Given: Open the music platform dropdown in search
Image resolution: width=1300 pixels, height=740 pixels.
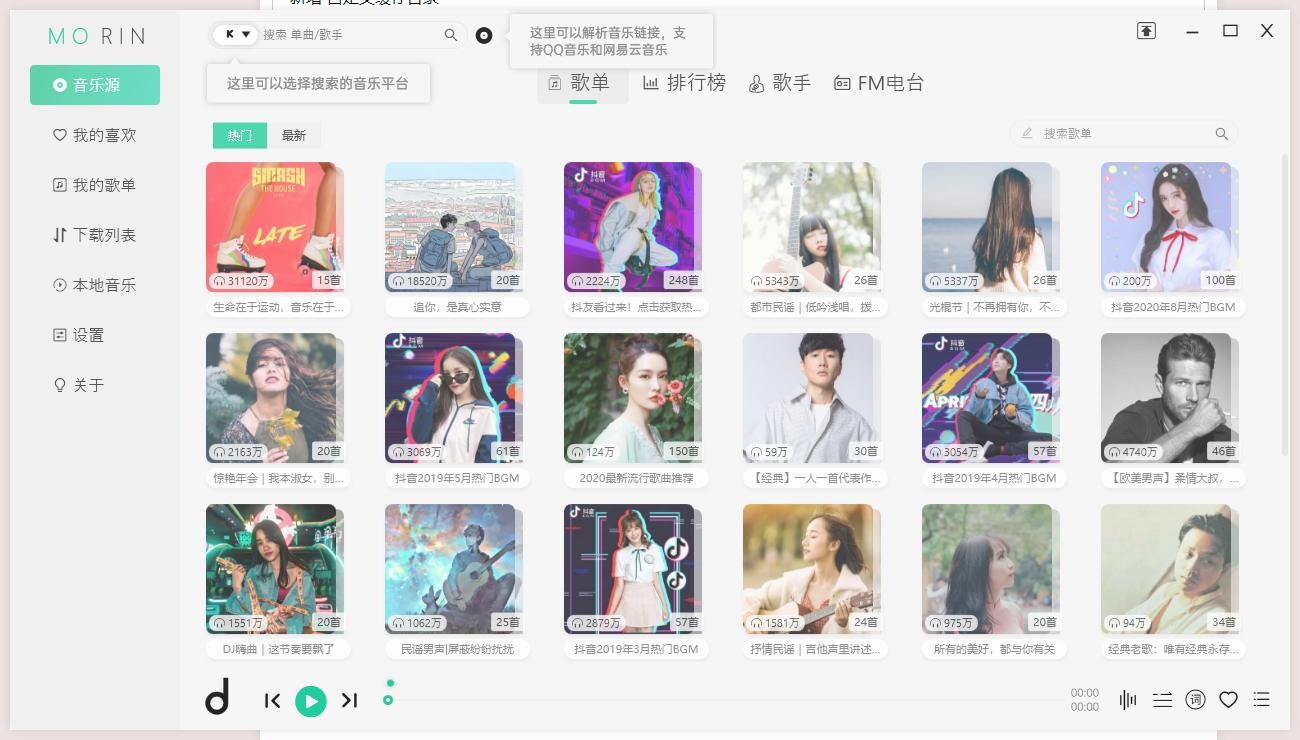Looking at the screenshot, I should [x=237, y=34].
